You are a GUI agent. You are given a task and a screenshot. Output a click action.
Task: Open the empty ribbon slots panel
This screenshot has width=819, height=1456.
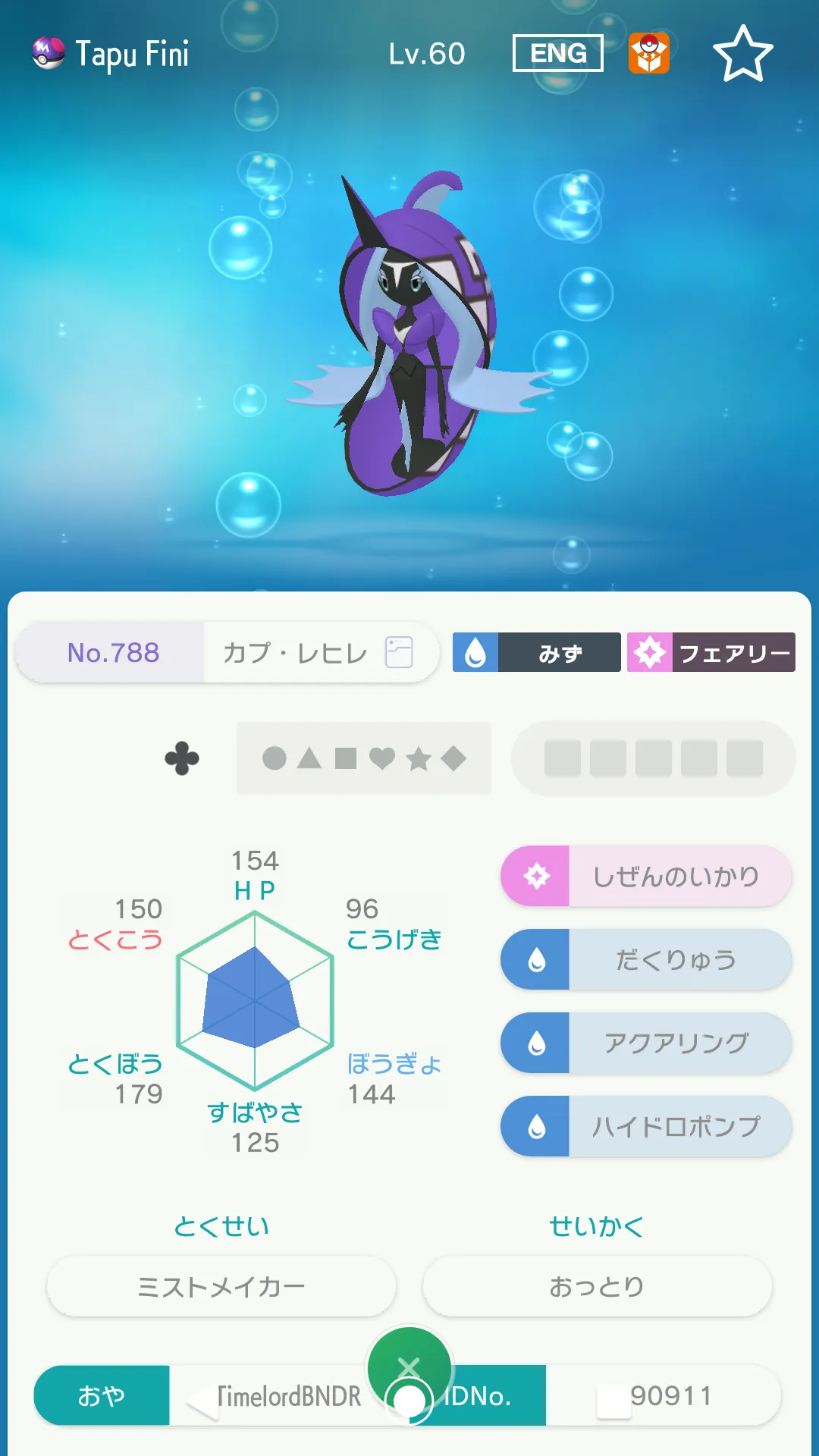tap(654, 758)
